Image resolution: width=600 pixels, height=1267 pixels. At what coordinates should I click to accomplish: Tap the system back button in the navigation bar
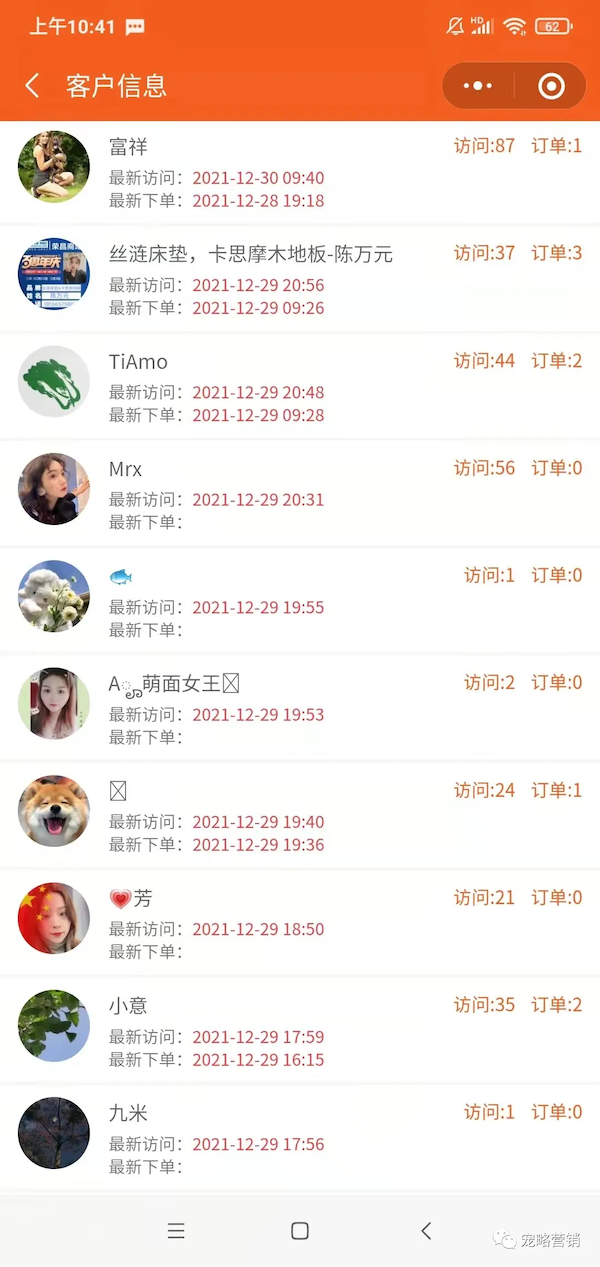(426, 1231)
